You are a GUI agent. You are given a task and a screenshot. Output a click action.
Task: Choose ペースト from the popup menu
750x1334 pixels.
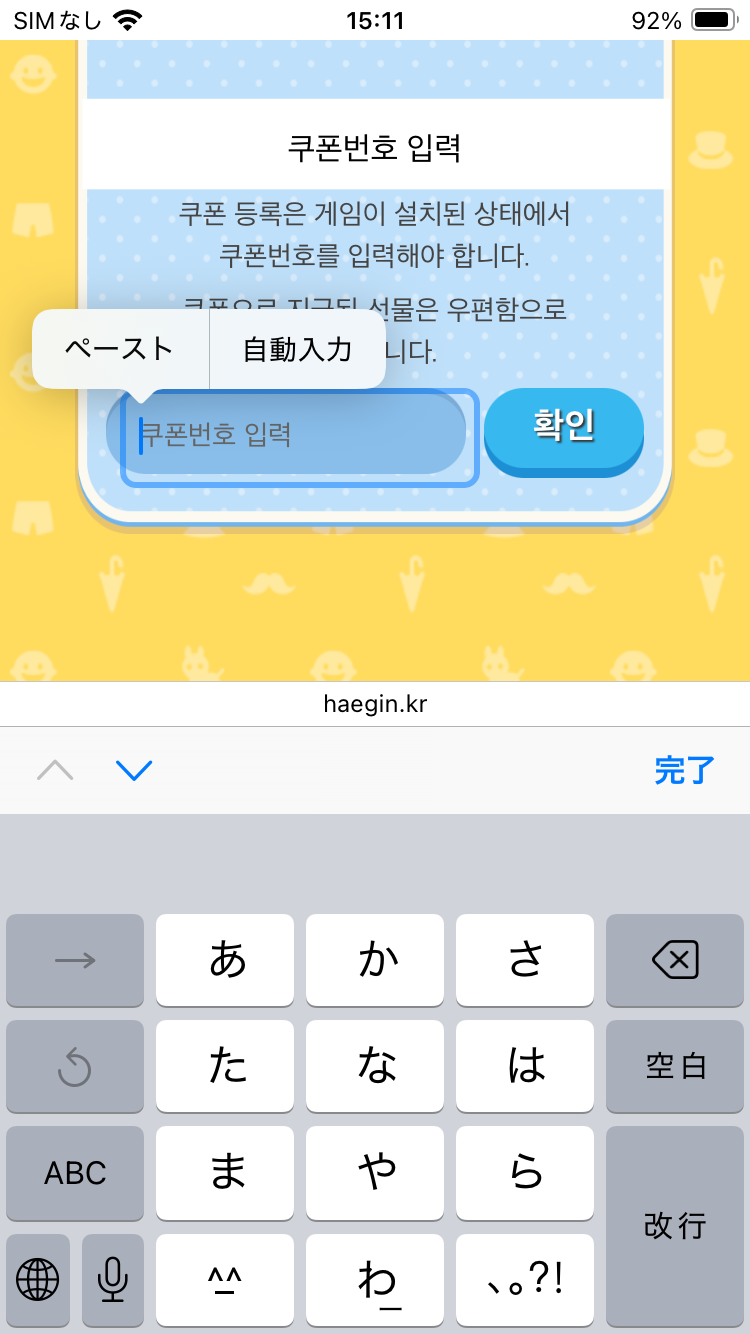[x=120, y=349]
